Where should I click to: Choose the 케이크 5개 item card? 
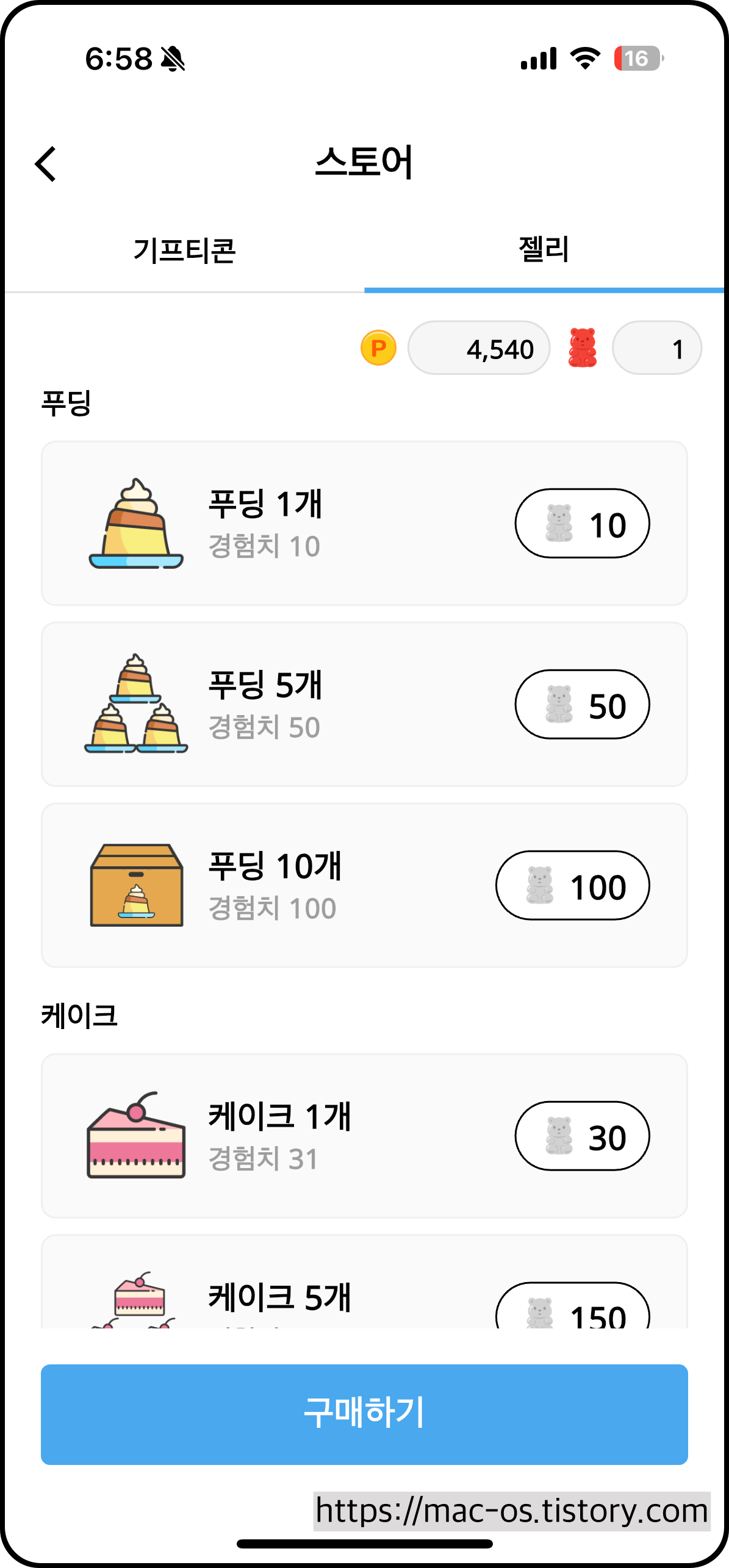(x=364, y=1291)
